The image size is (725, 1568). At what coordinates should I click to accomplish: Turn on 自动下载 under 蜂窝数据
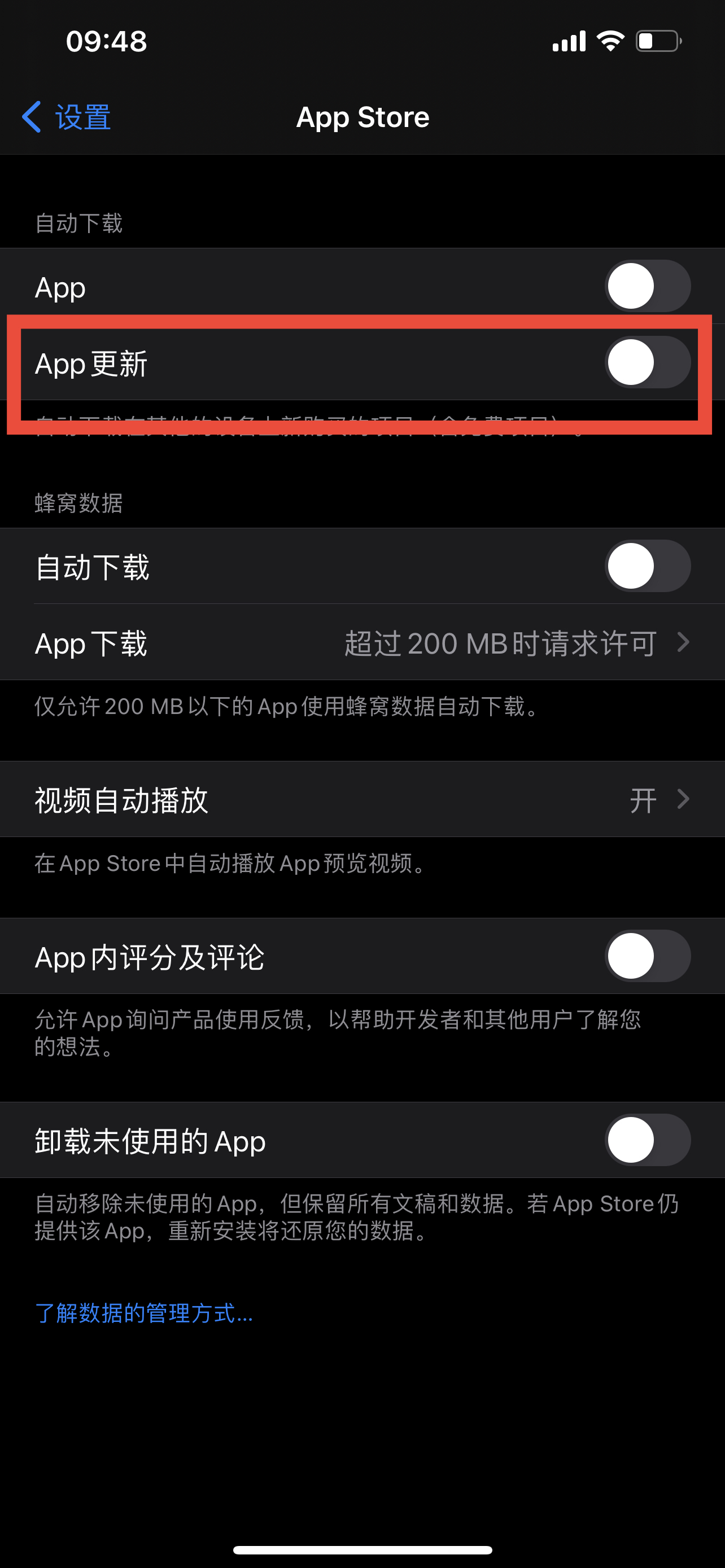pos(647,566)
